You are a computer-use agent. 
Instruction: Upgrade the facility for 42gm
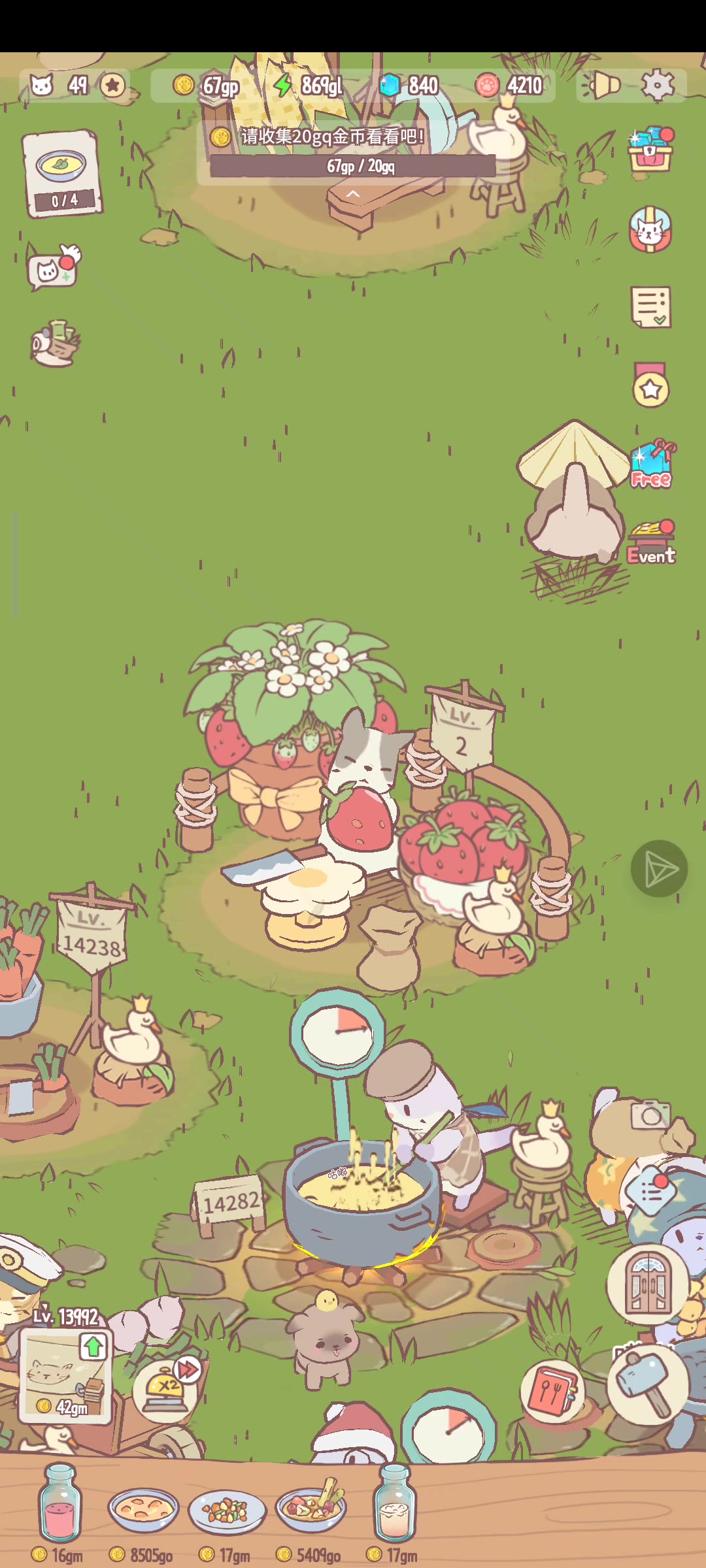pos(65,1376)
